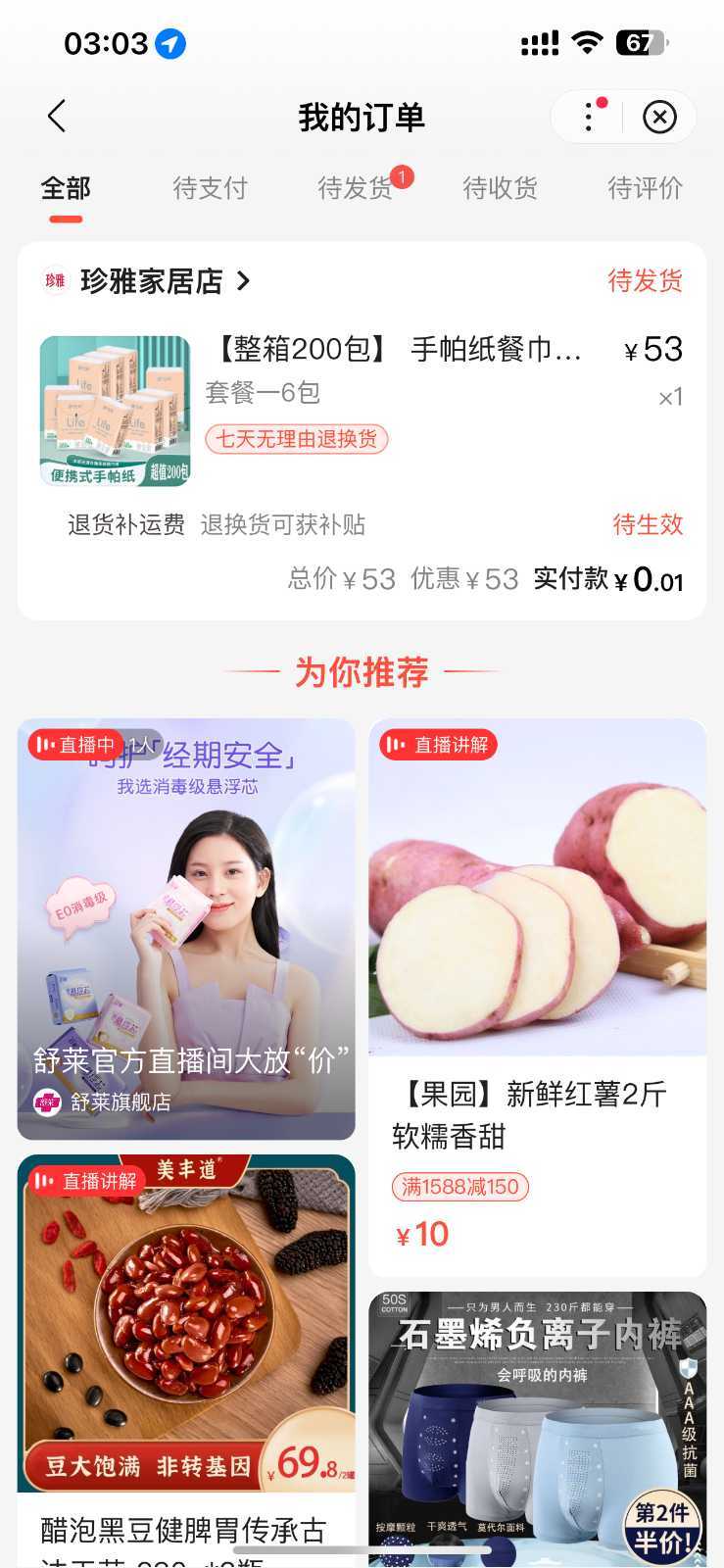Open the 待发货 tab with notification badge
The height and width of the screenshot is (1568, 724).
point(355,188)
